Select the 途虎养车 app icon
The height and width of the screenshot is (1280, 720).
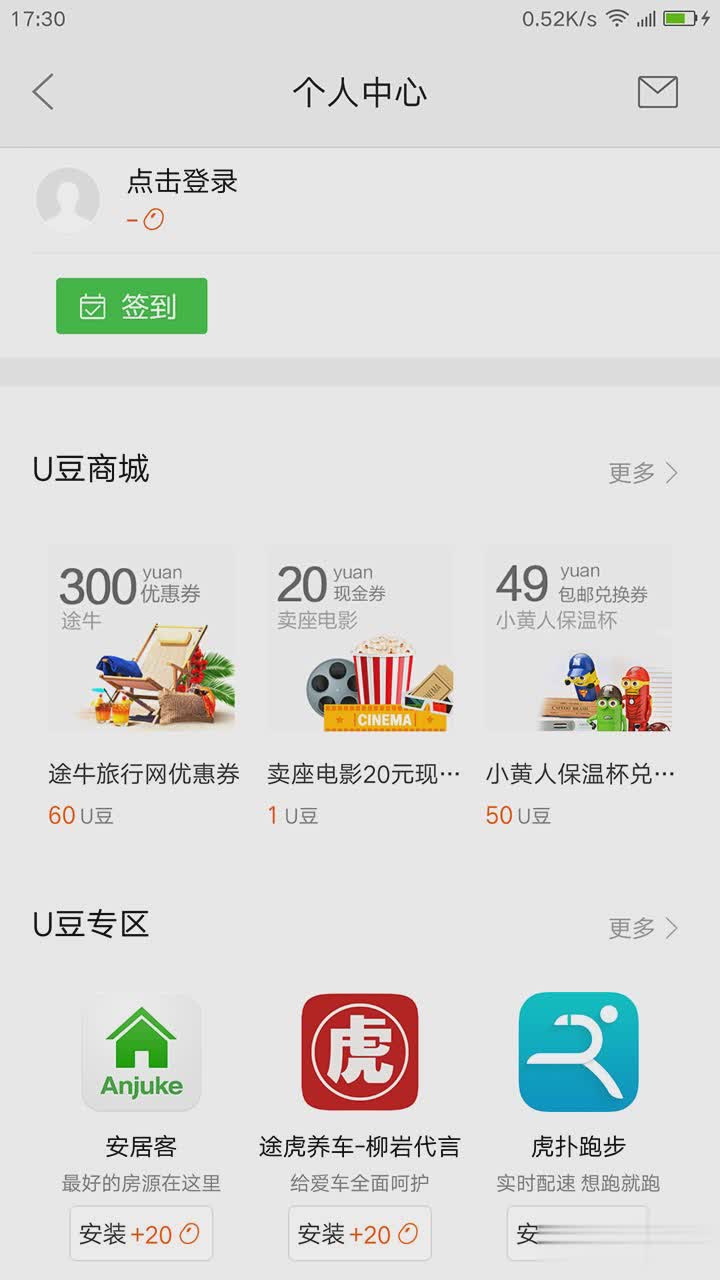[360, 1051]
